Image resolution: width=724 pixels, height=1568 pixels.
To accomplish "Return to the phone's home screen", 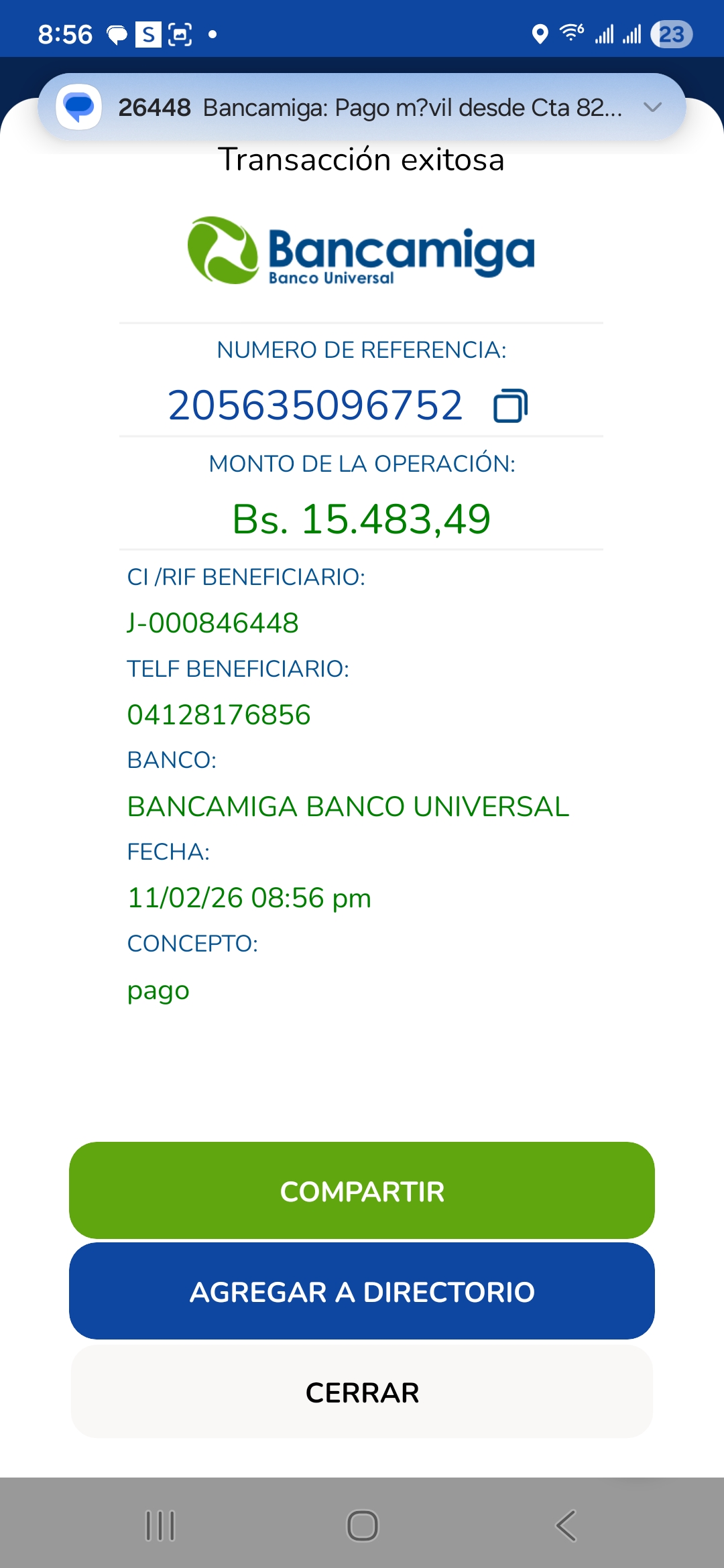I will click(362, 1526).
